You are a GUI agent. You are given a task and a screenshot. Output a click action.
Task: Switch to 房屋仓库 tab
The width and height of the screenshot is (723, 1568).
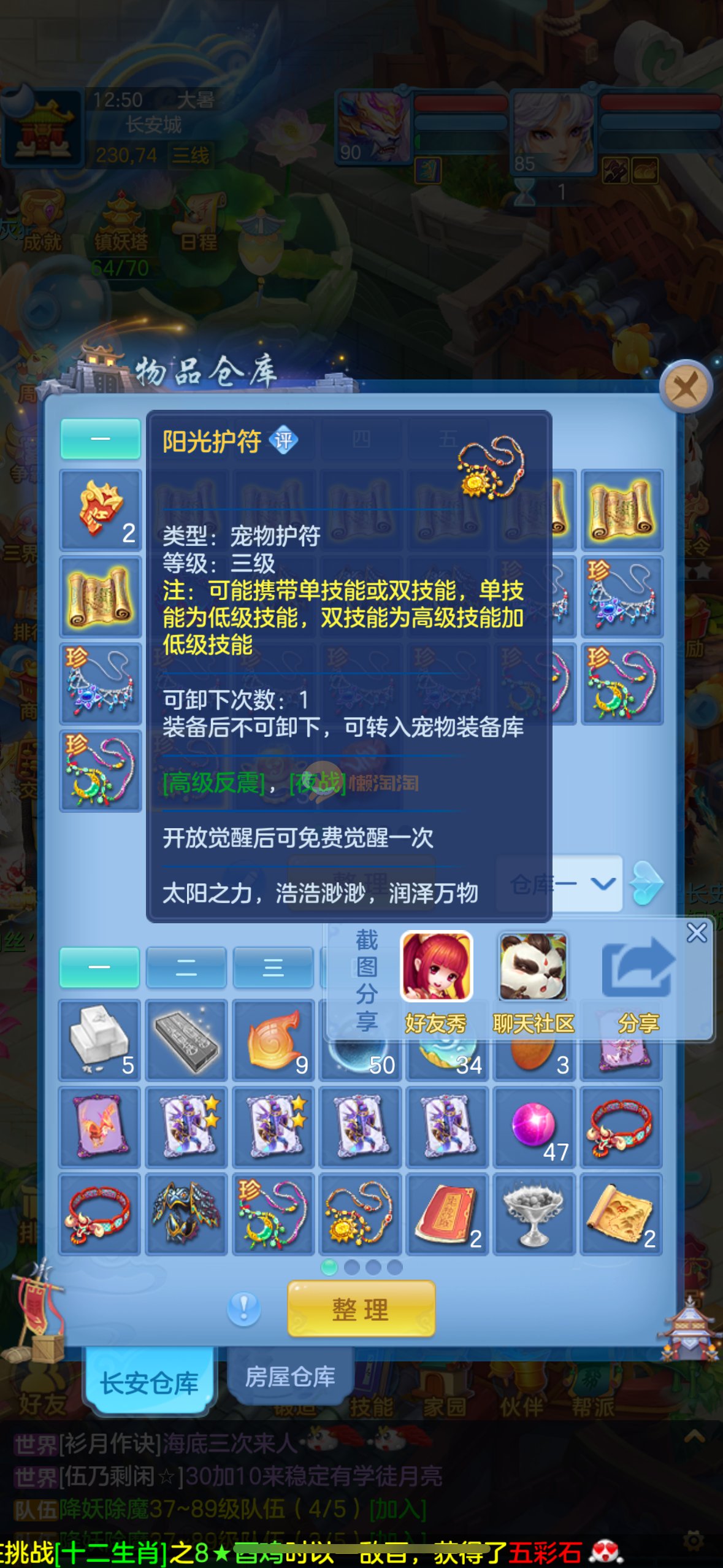pos(290,1377)
